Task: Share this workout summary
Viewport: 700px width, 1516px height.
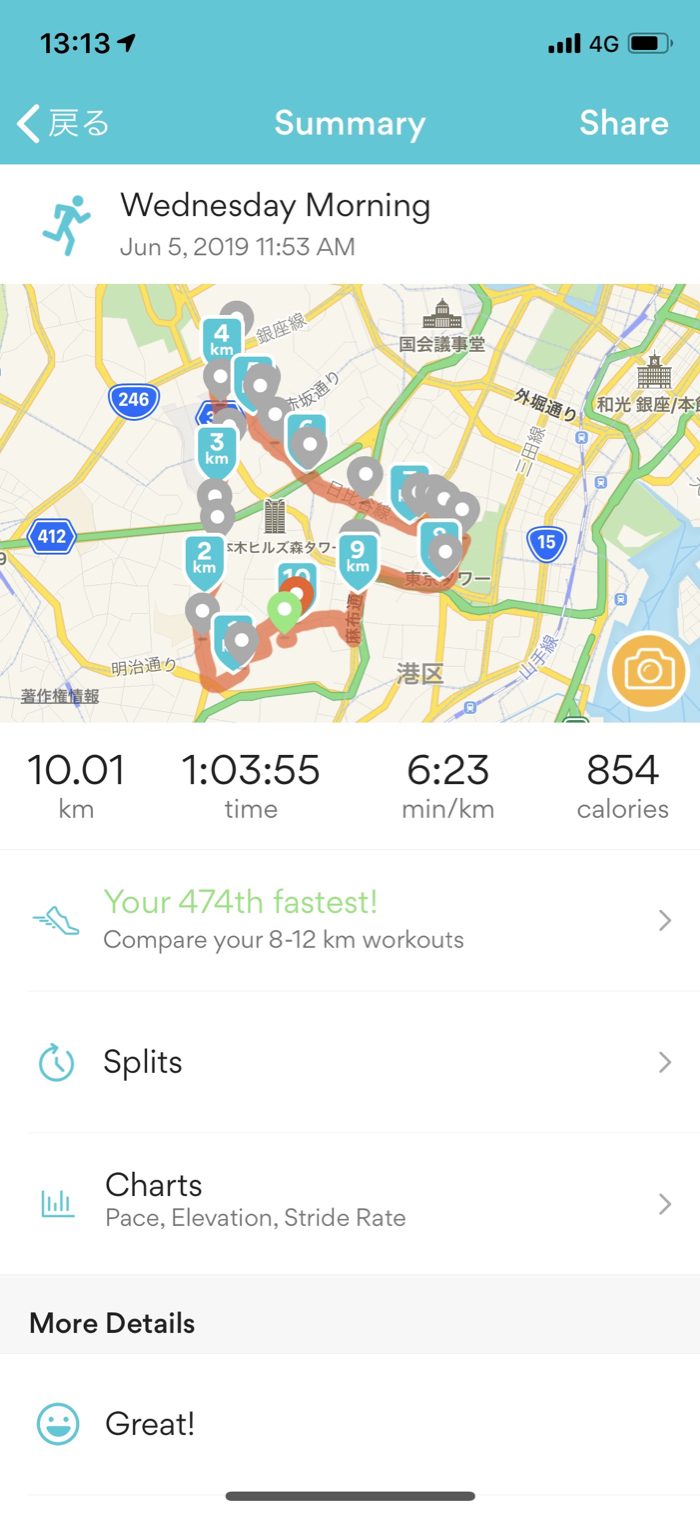Action: pyautogui.click(x=623, y=123)
